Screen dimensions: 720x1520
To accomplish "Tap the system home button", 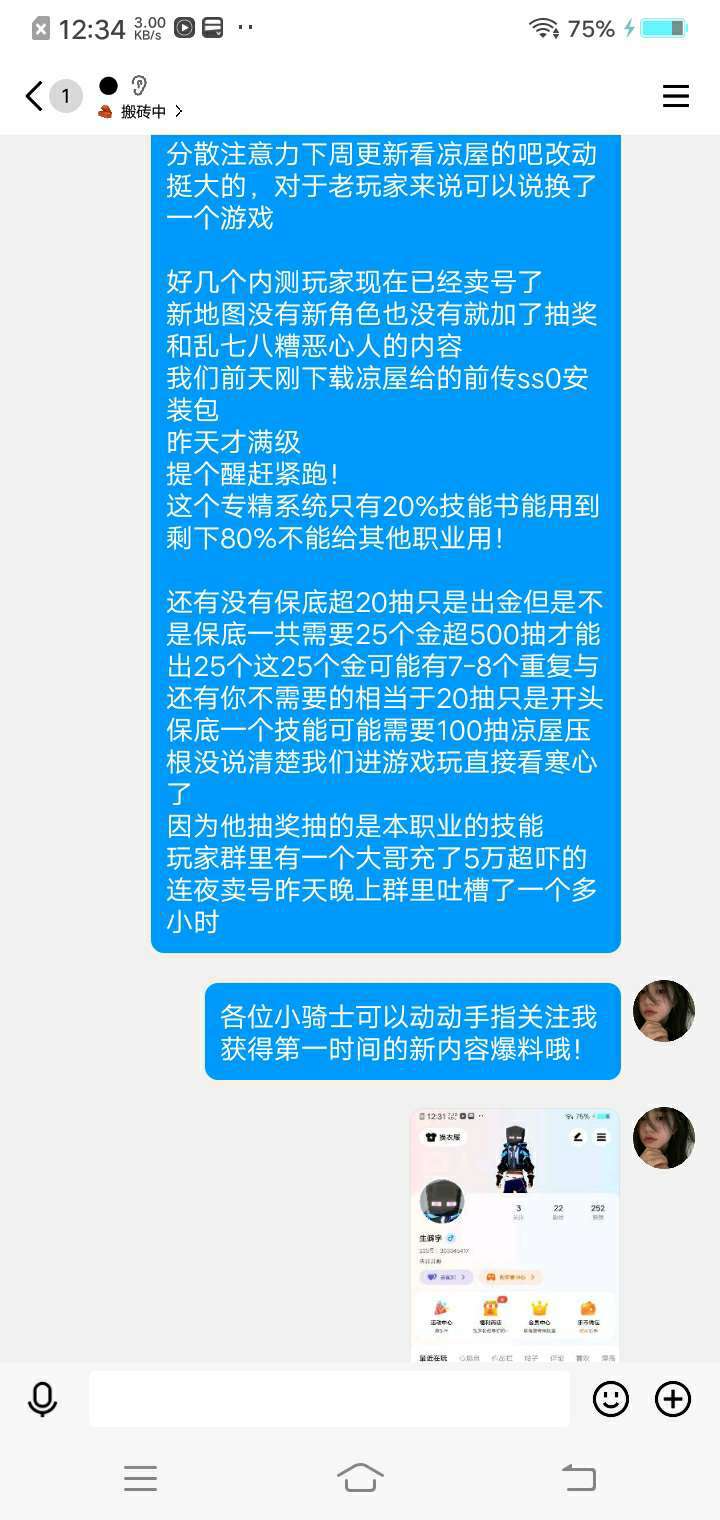I will (360, 1477).
